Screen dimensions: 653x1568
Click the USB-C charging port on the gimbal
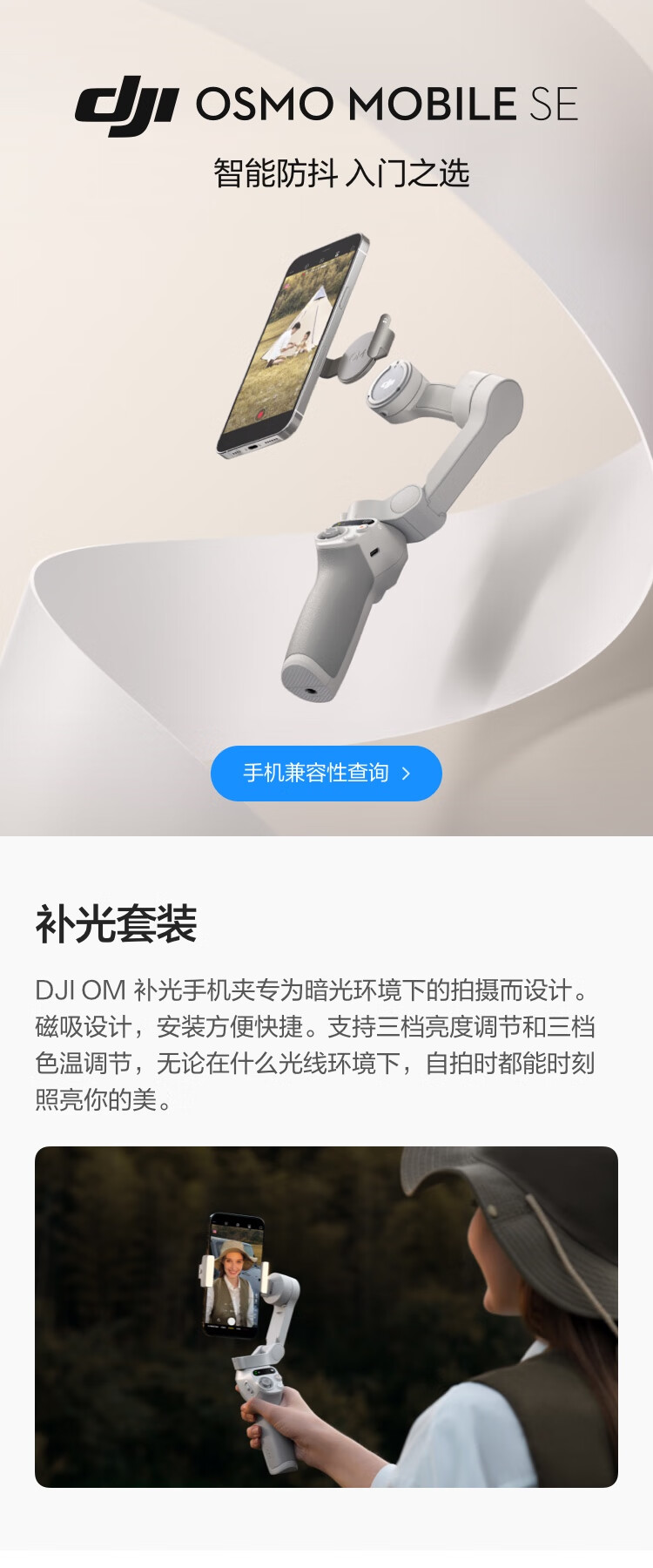[374, 552]
